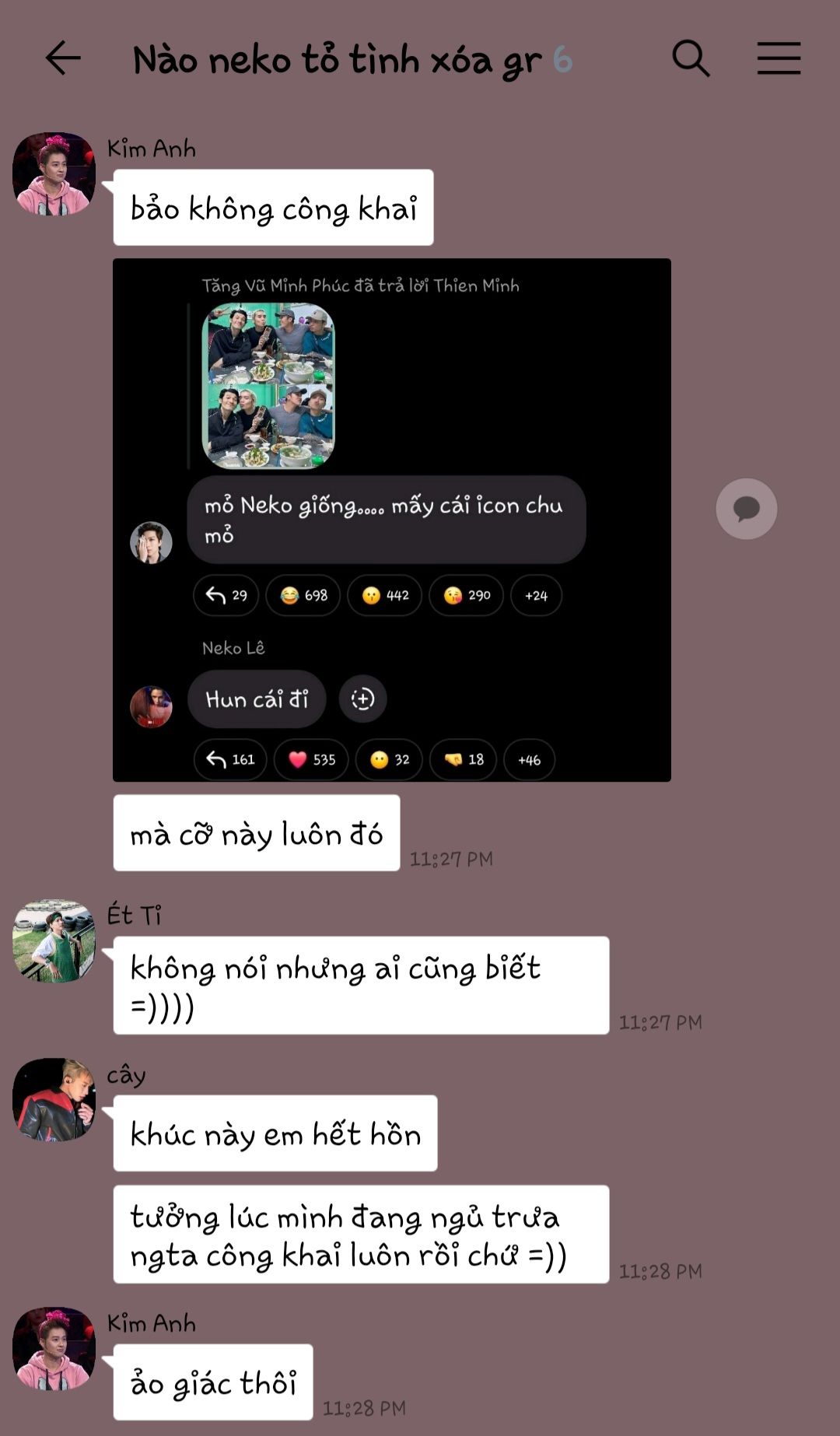
Task: View cây's profile avatar
Action: 54,1099
